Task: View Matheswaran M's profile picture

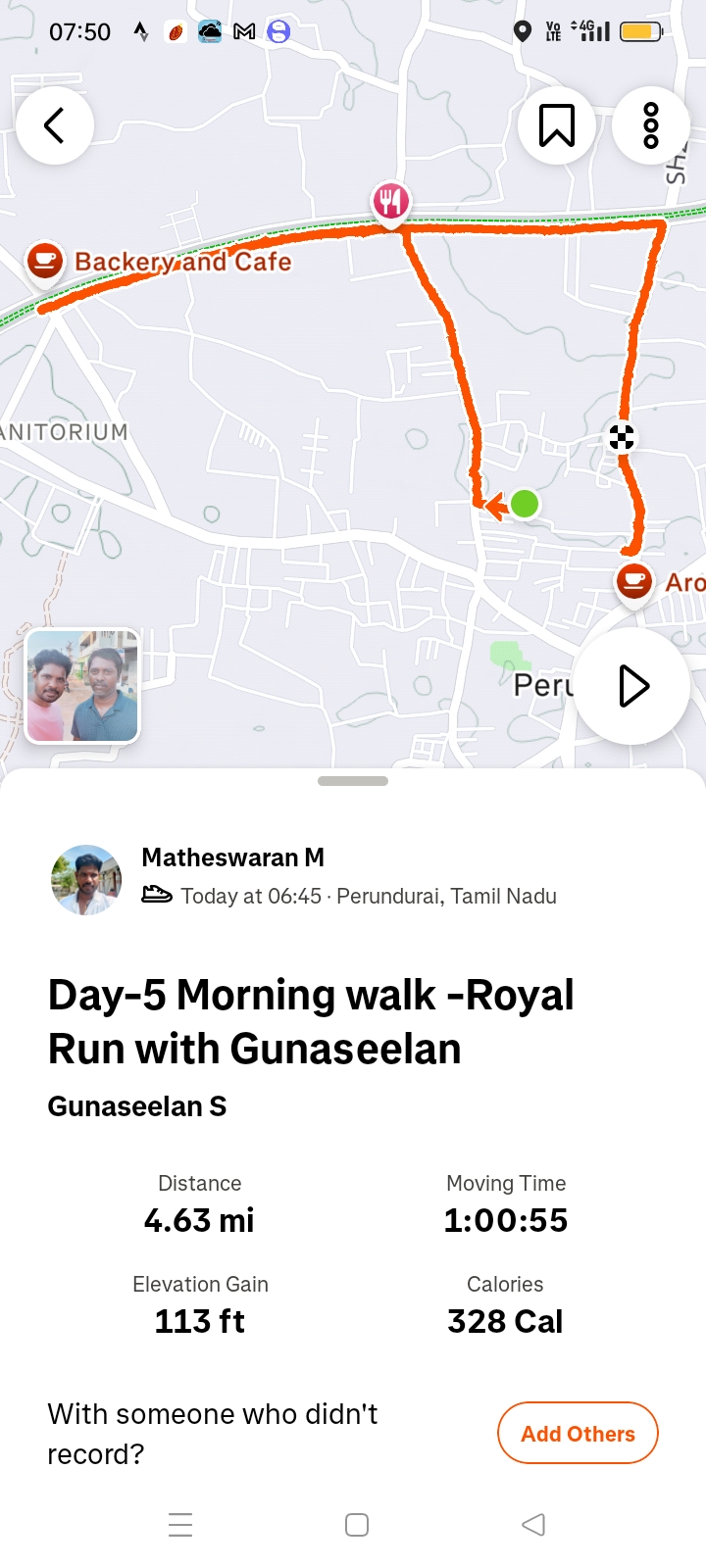Action: [86, 879]
